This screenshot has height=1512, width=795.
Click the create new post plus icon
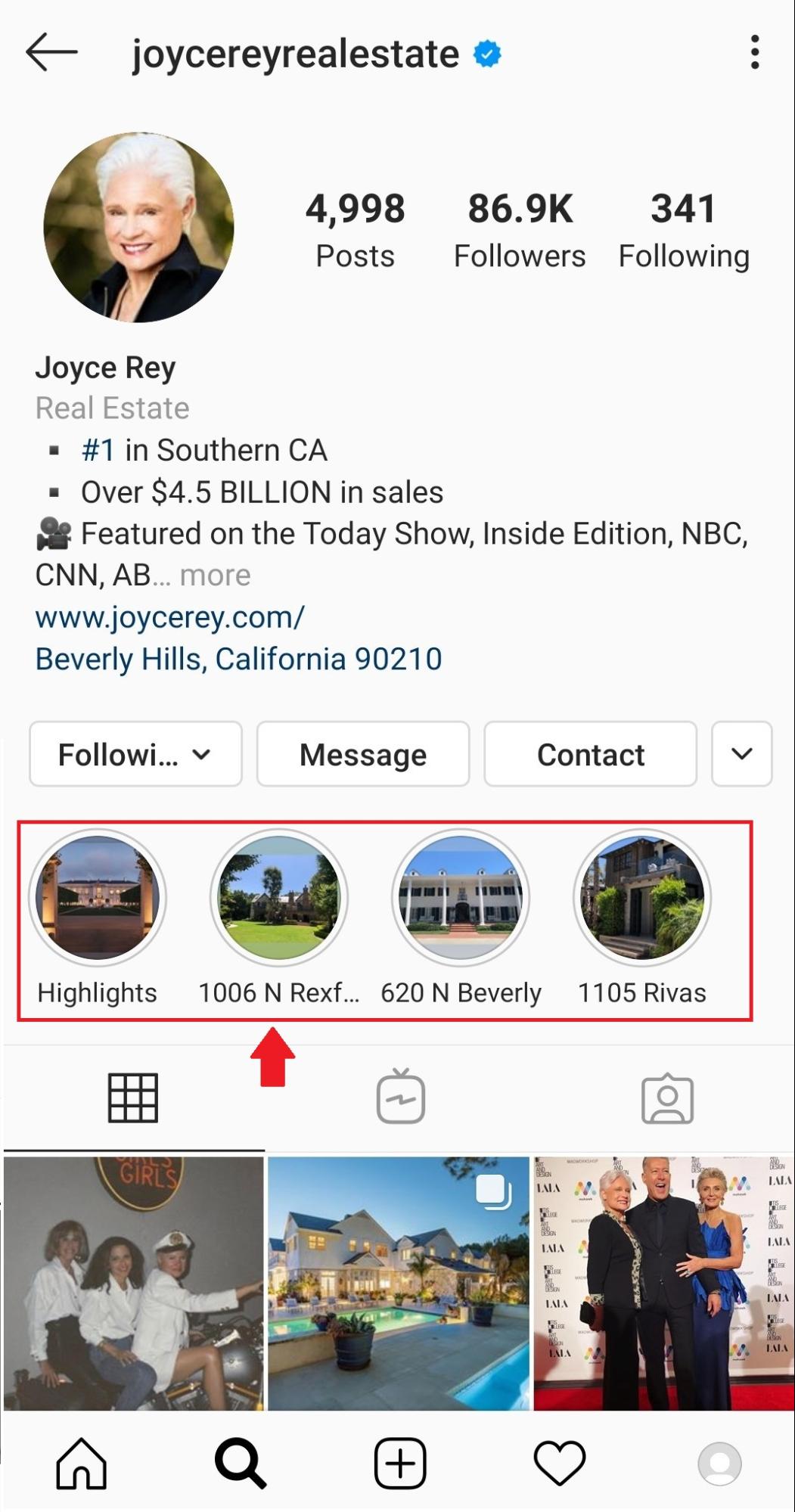tap(399, 1461)
